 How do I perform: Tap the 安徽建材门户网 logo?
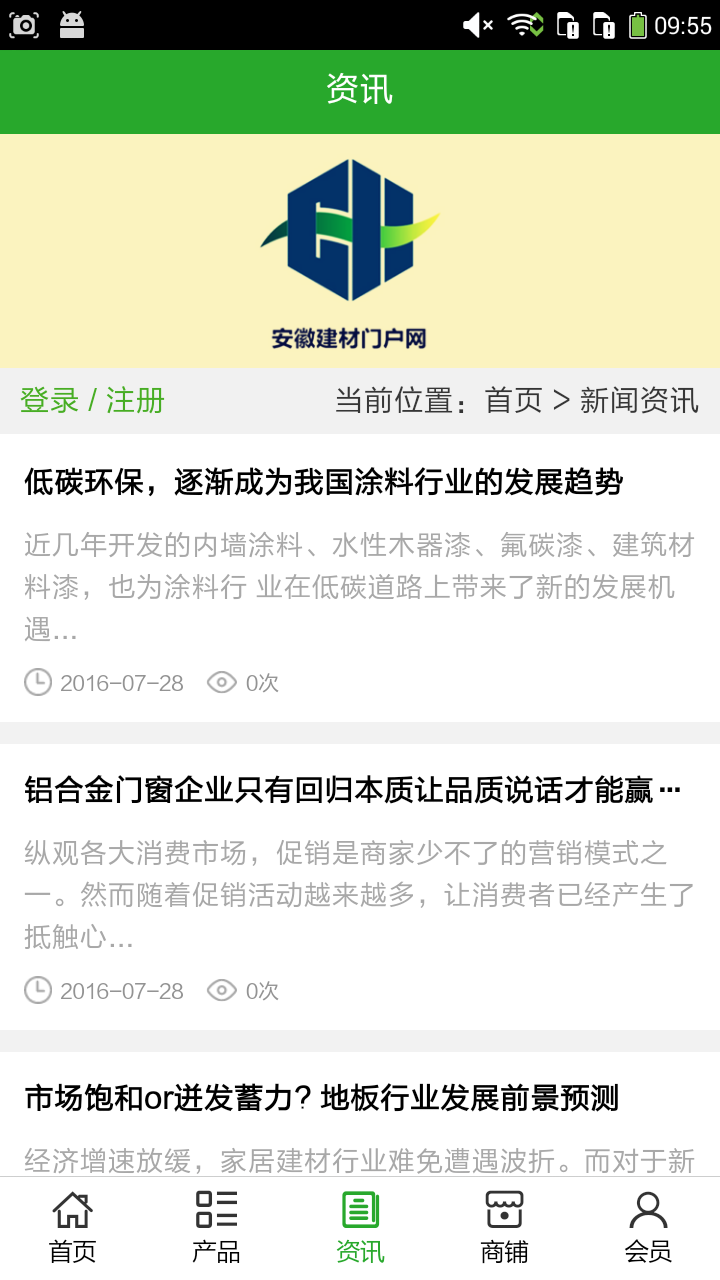352,250
